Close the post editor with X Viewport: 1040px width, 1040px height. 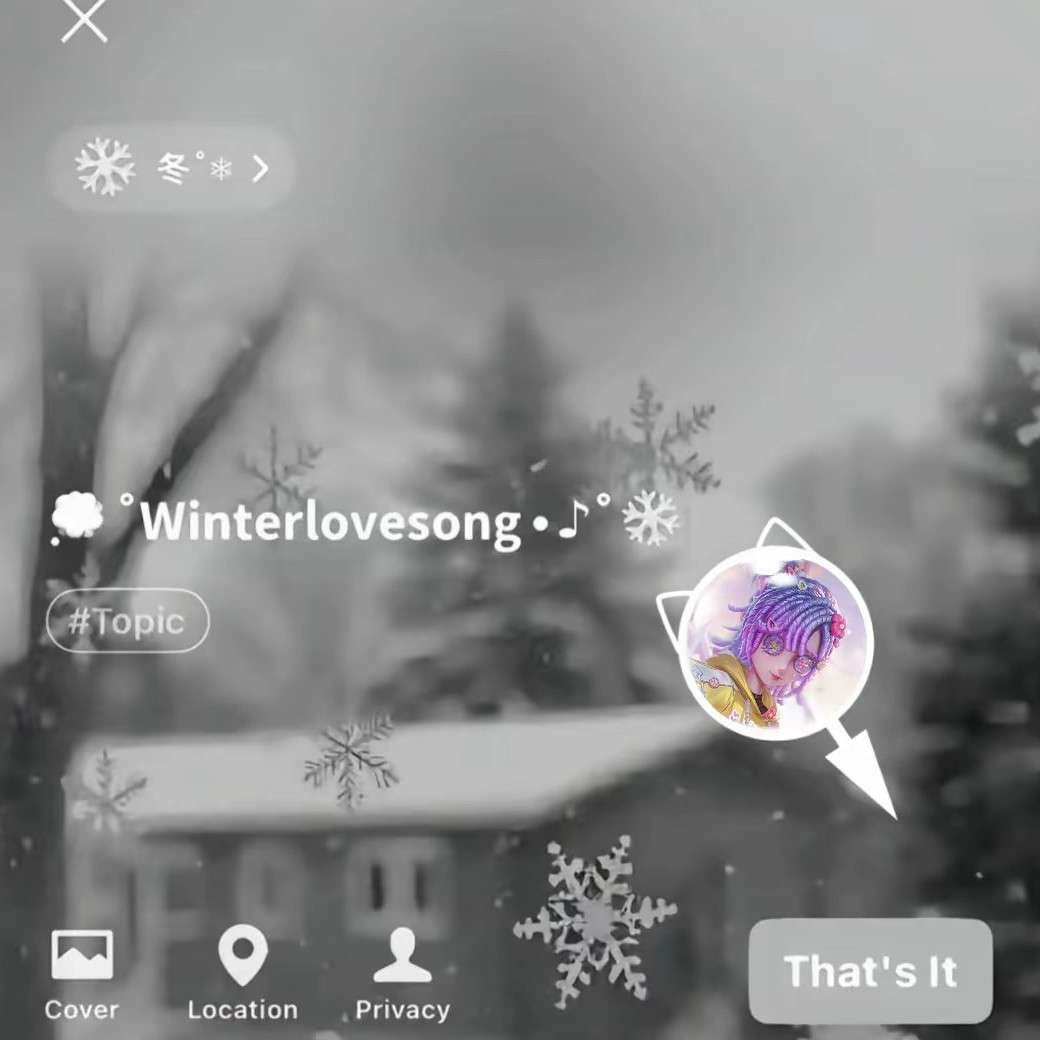(x=84, y=20)
